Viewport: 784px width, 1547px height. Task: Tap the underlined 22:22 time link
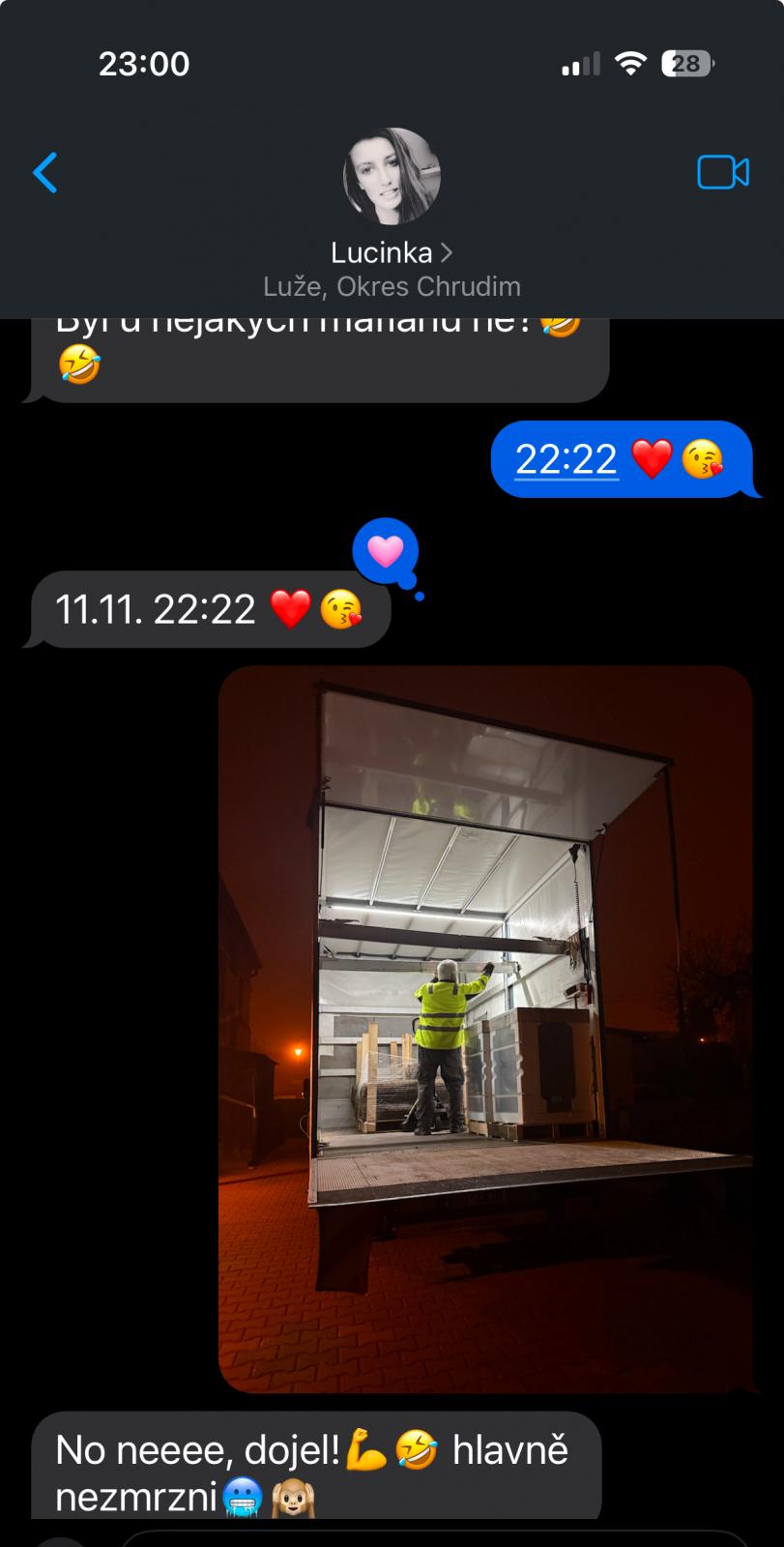566,458
